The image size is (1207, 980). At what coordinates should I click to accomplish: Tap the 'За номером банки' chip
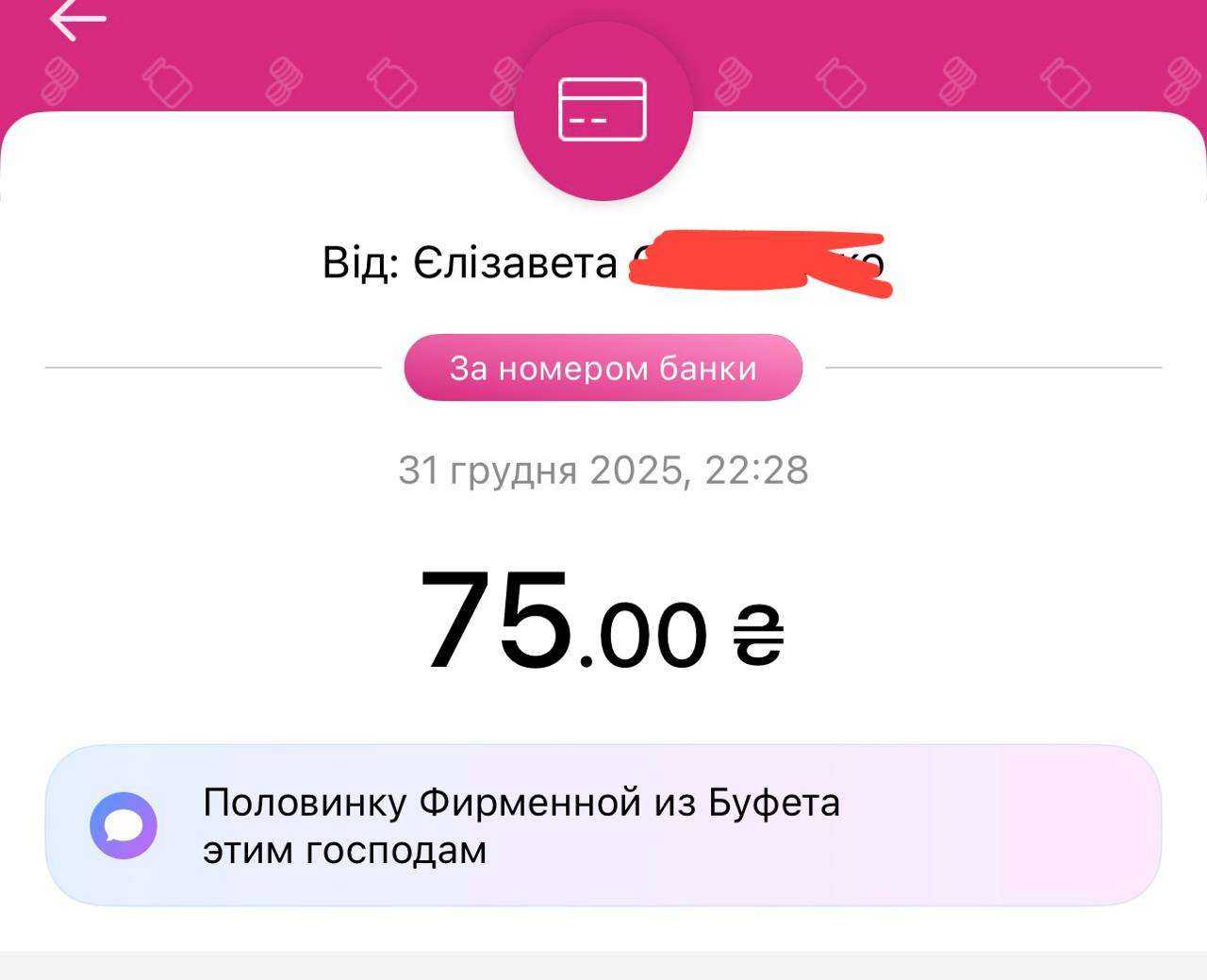603,368
